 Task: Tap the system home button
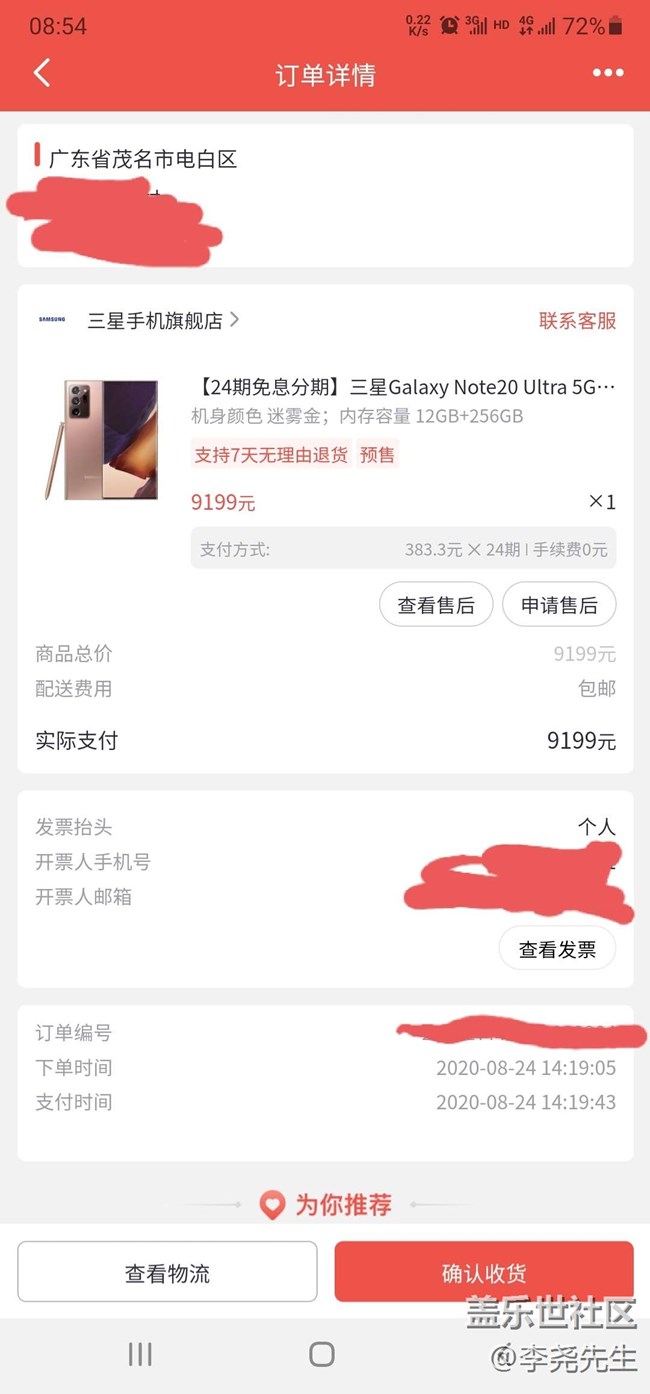(321, 1354)
